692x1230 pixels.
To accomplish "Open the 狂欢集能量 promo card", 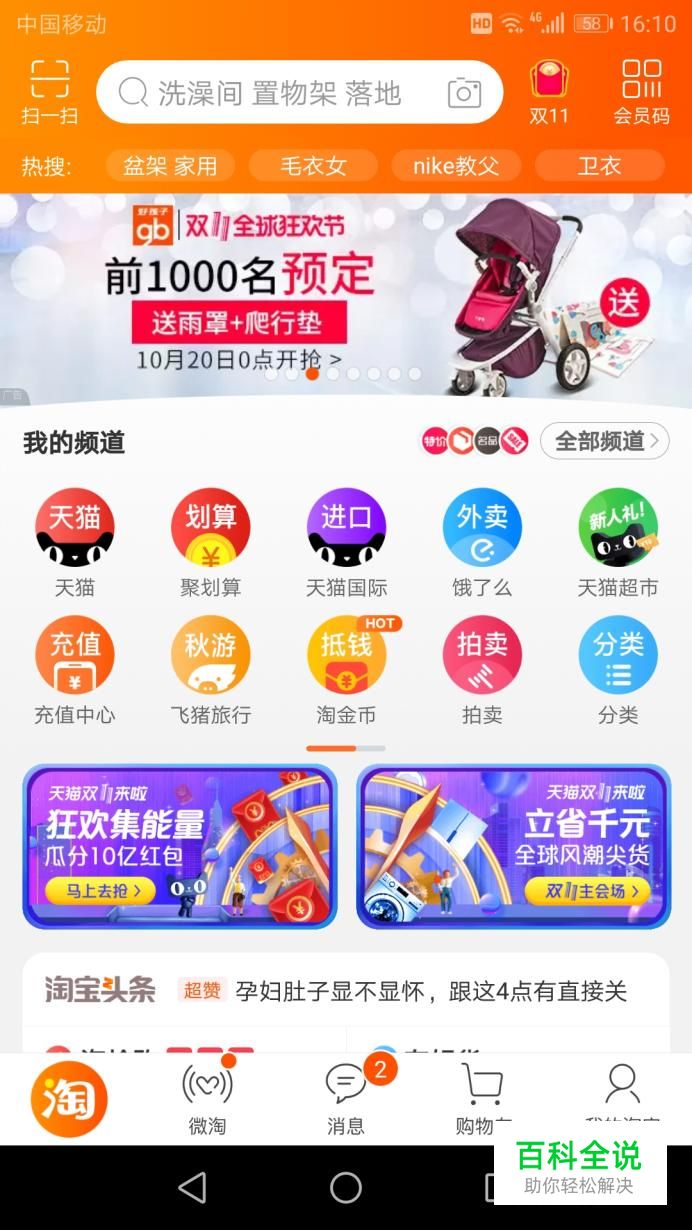I will pos(180,846).
